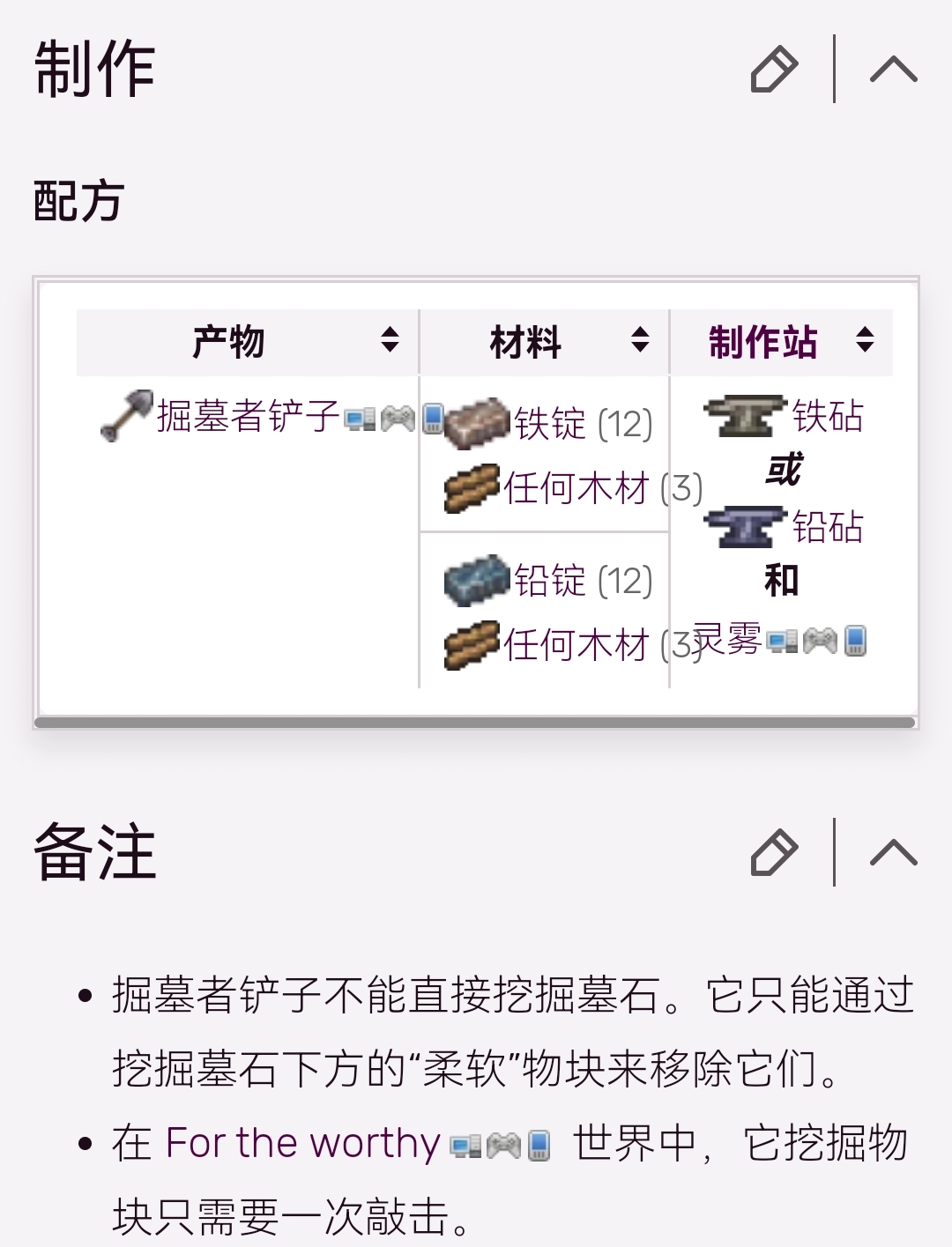Open the 铁砧 crafting station link
The image size is (952, 1247).
click(827, 417)
